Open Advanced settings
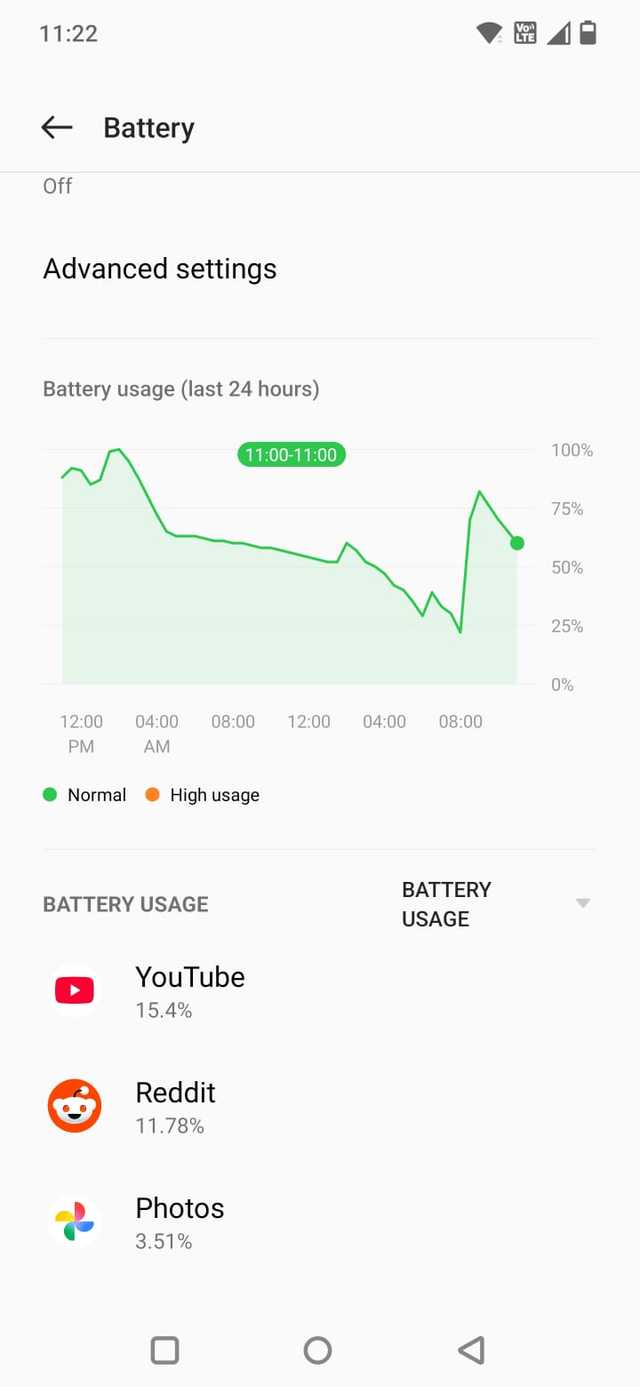Screen dimensions: 640x1387 coord(160,269)
